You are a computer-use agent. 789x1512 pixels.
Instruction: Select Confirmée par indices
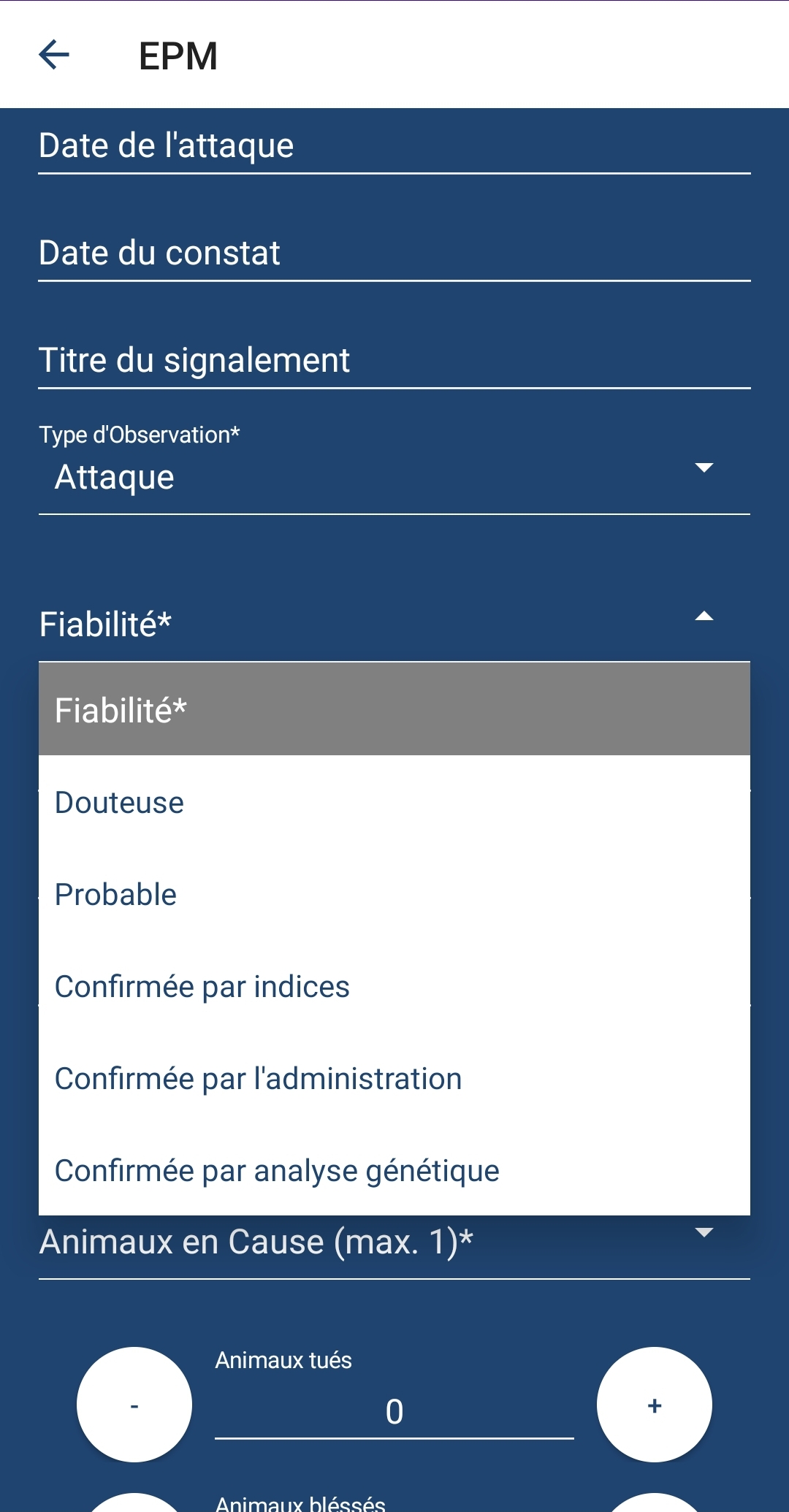(x=394, y=987)
